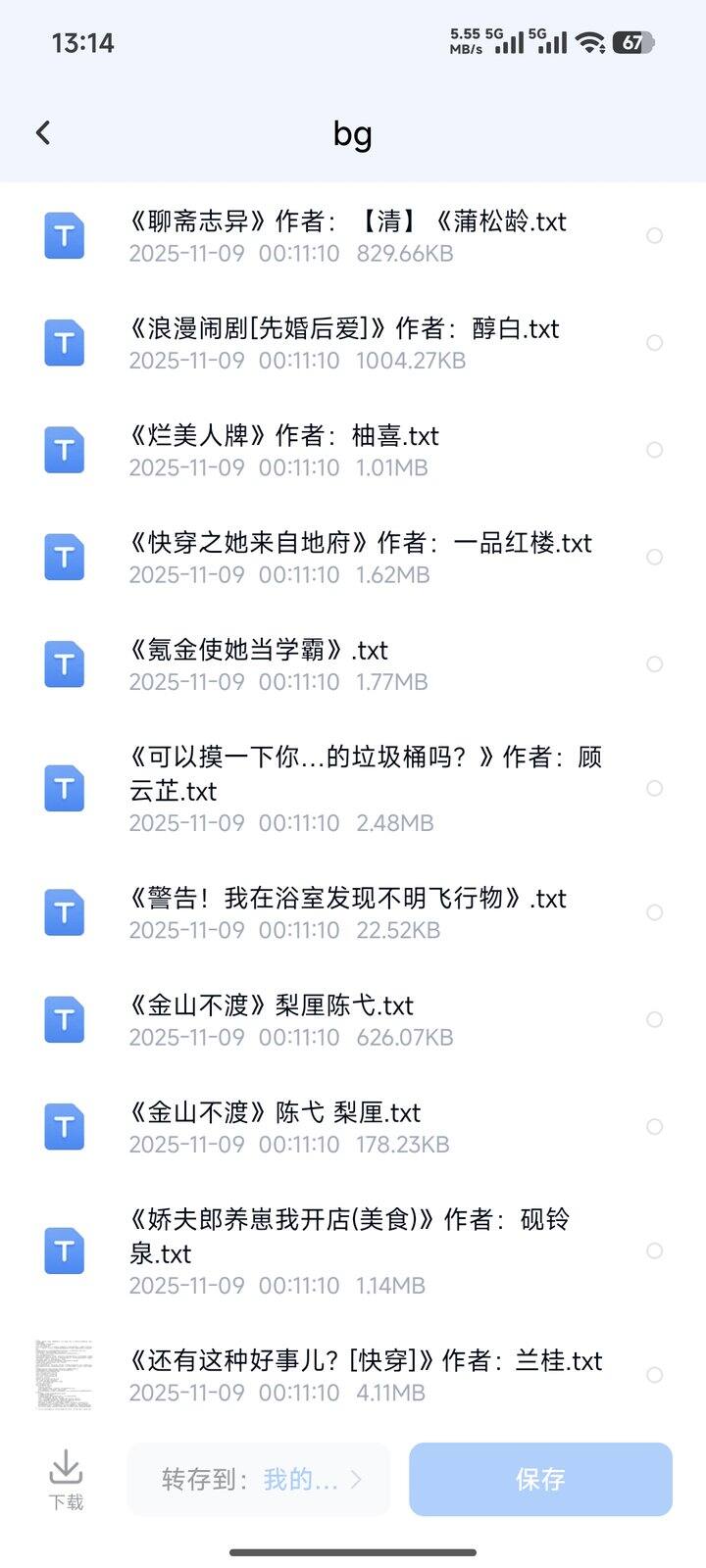Viewport: 706px width, 1568px height.
Task: Open《警告！我在浴室发现不明飞行物》.txt
Action: coord(348,899)
